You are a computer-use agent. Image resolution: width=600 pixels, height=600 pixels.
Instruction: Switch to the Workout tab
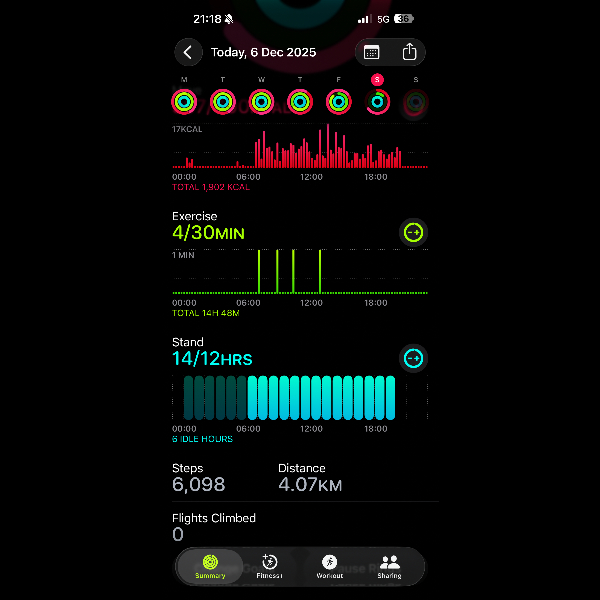329,566
